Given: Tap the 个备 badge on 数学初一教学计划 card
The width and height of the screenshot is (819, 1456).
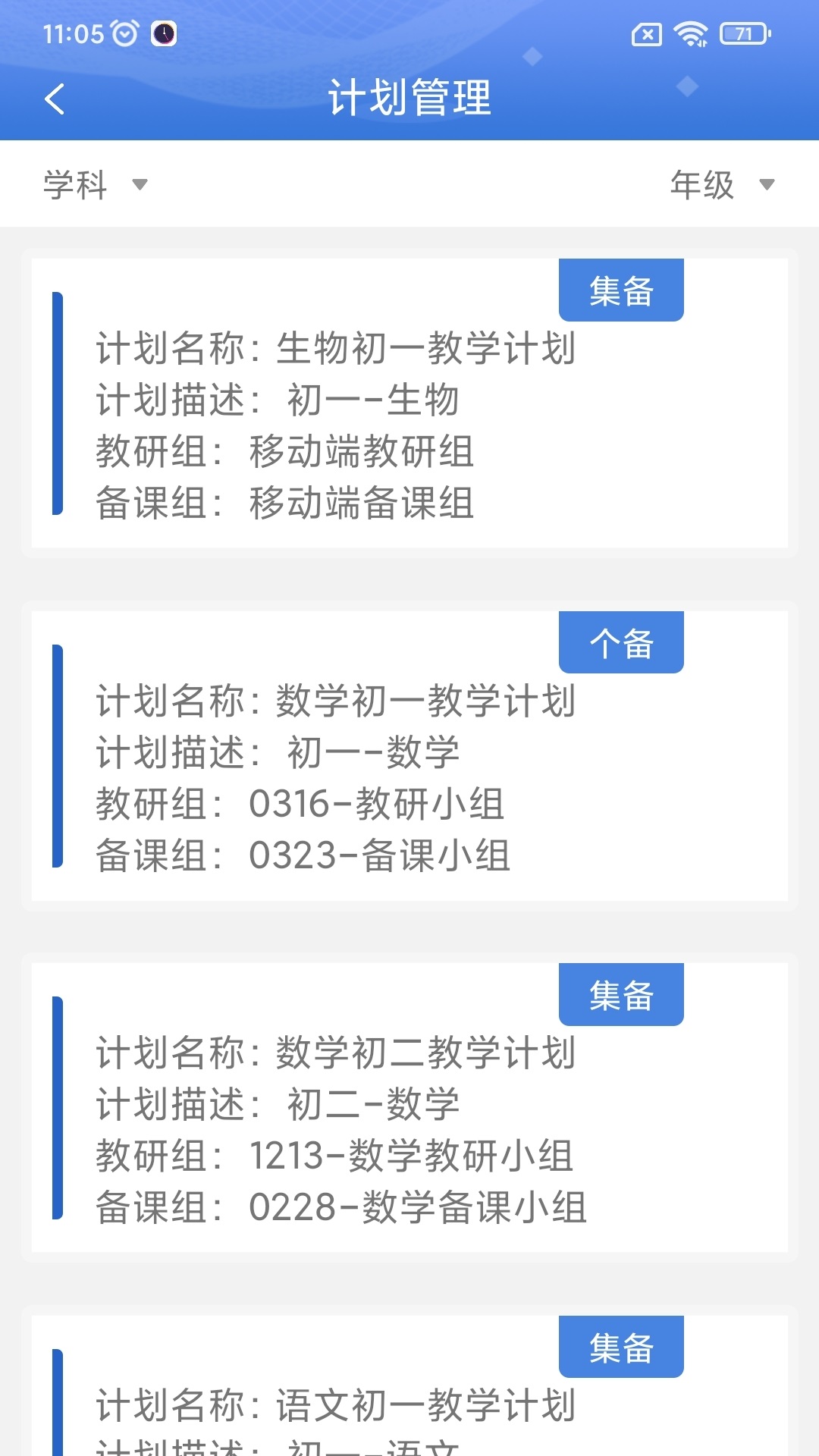Looking at the screenshot, I should (620, 642).
